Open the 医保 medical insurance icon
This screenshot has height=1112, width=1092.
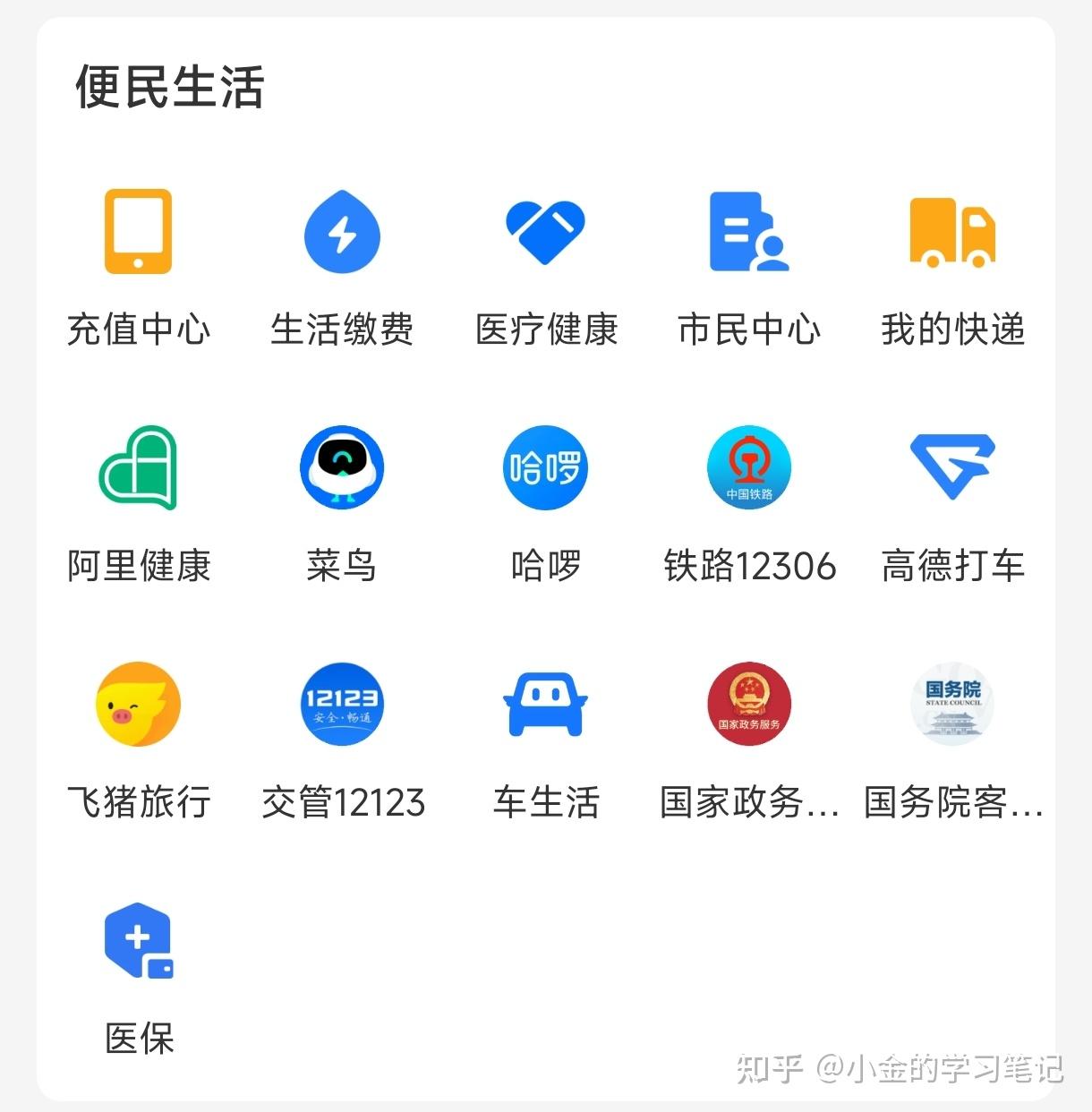(137, 940)
